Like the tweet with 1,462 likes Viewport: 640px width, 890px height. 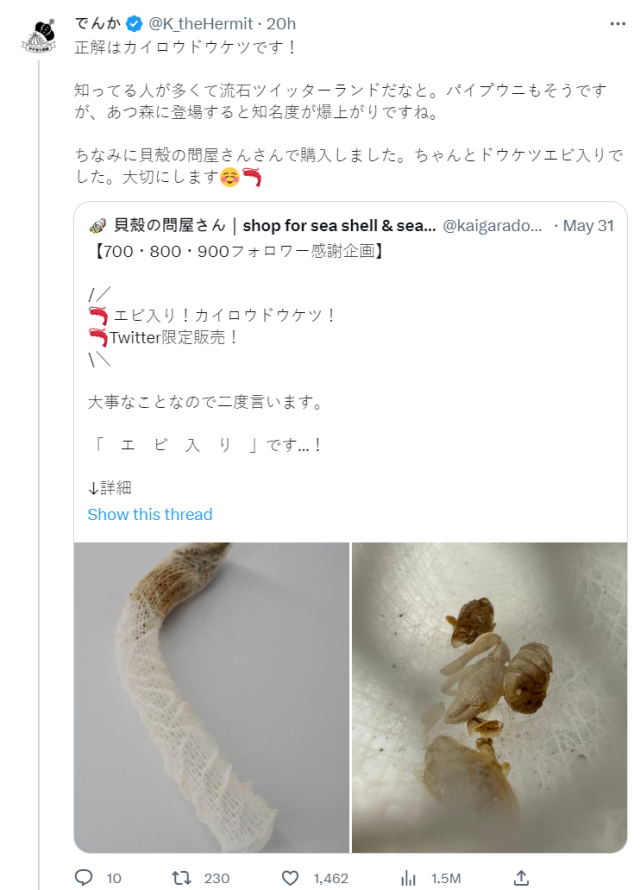point(290,878)
